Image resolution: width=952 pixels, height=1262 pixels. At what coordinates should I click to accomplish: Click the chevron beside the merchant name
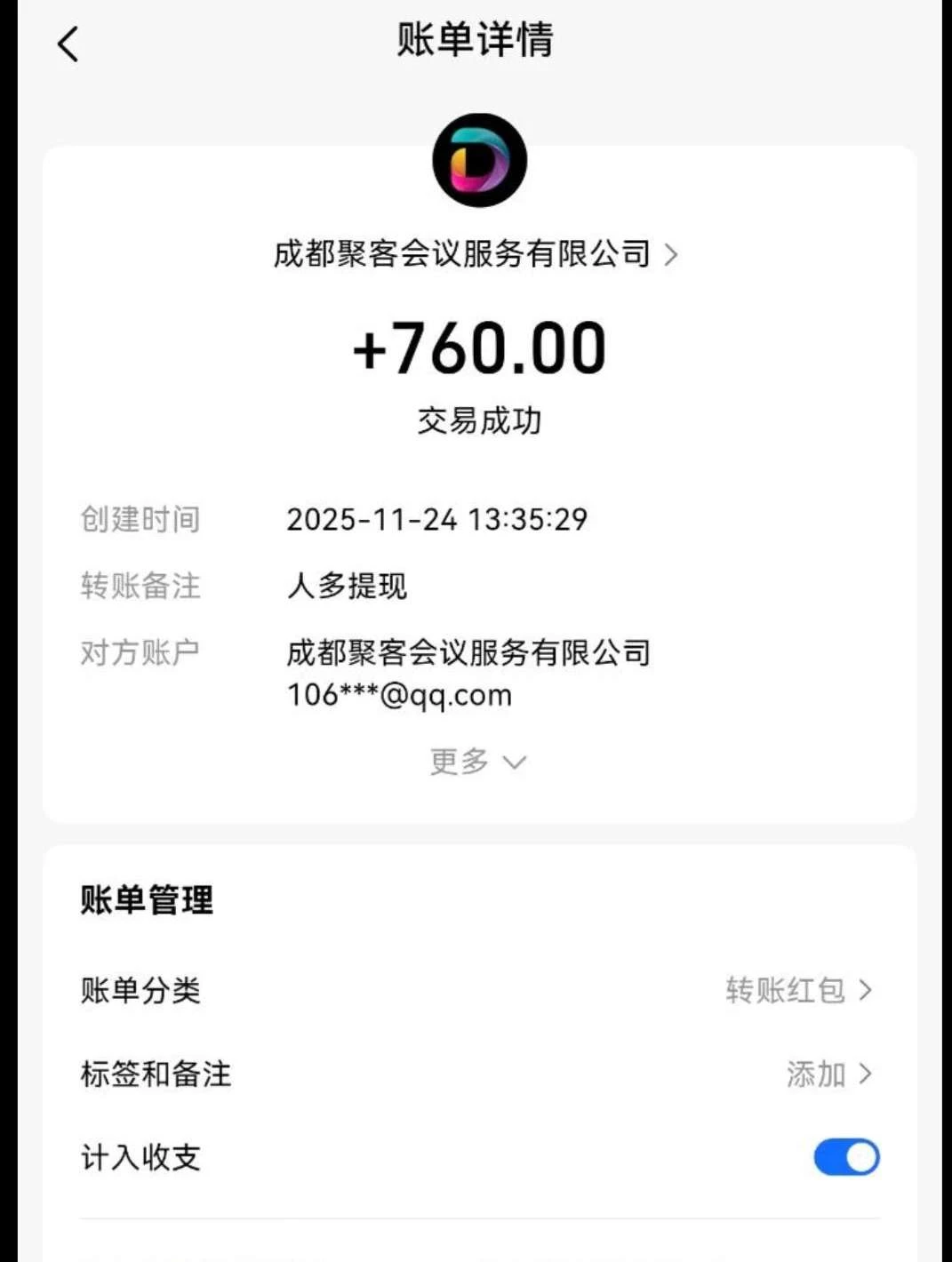tap(674, 254)
